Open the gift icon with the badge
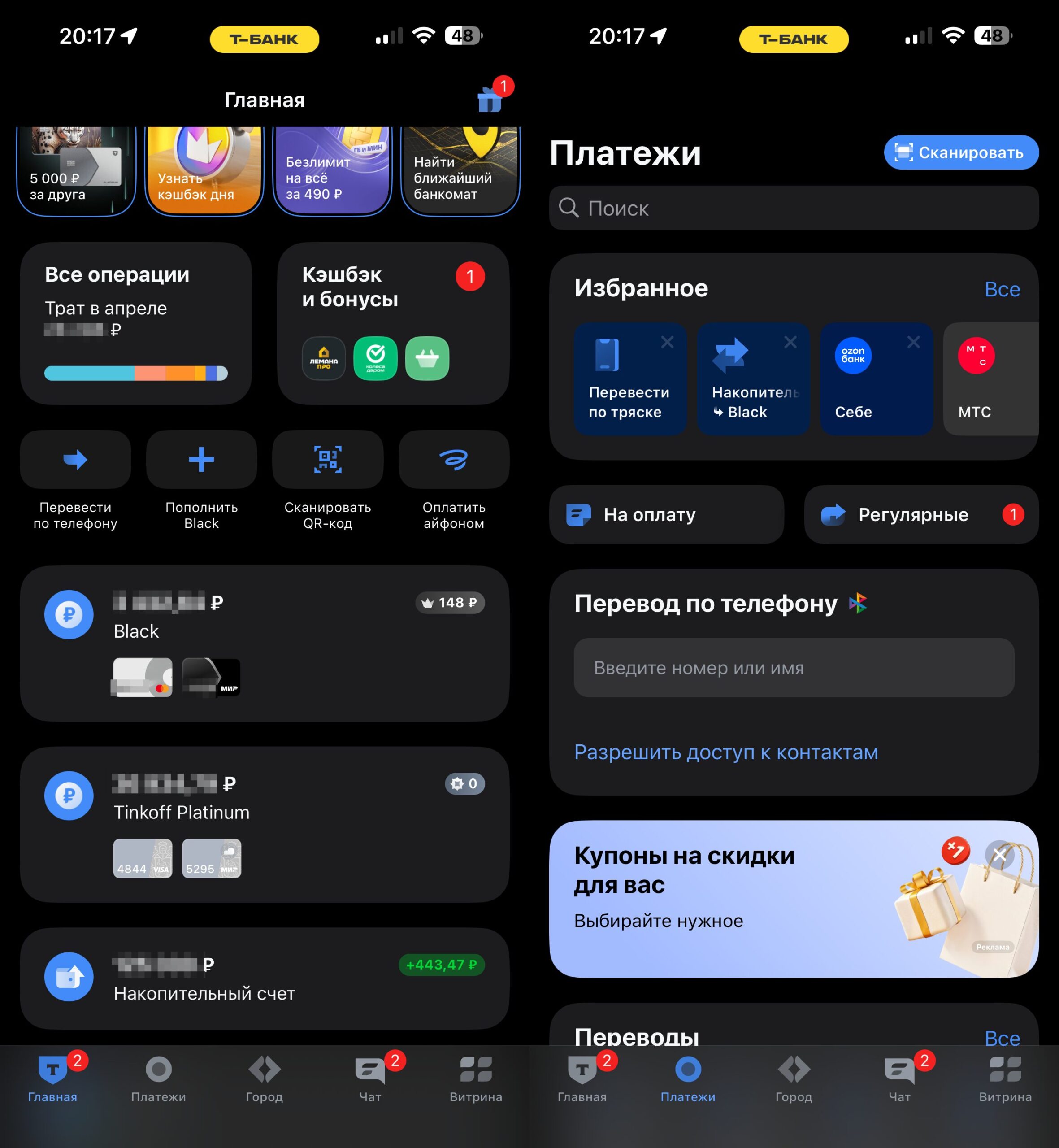Screen dimensions: 1059x1148 click(x=490, y=99)
